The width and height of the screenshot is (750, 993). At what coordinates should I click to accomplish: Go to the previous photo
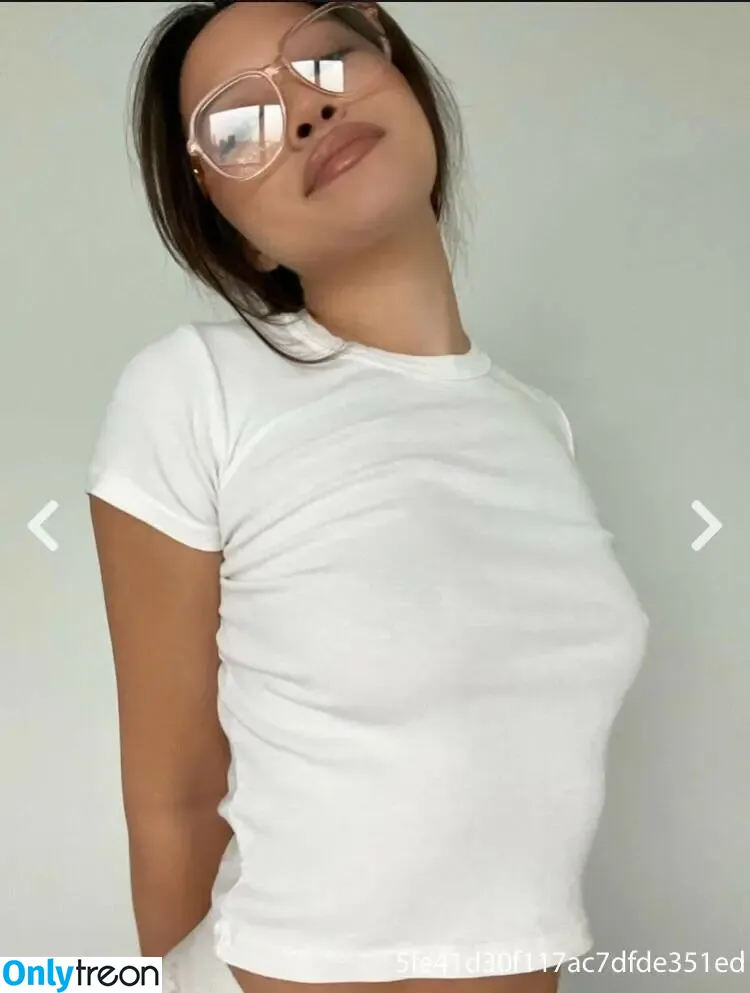tap(42, 526)
